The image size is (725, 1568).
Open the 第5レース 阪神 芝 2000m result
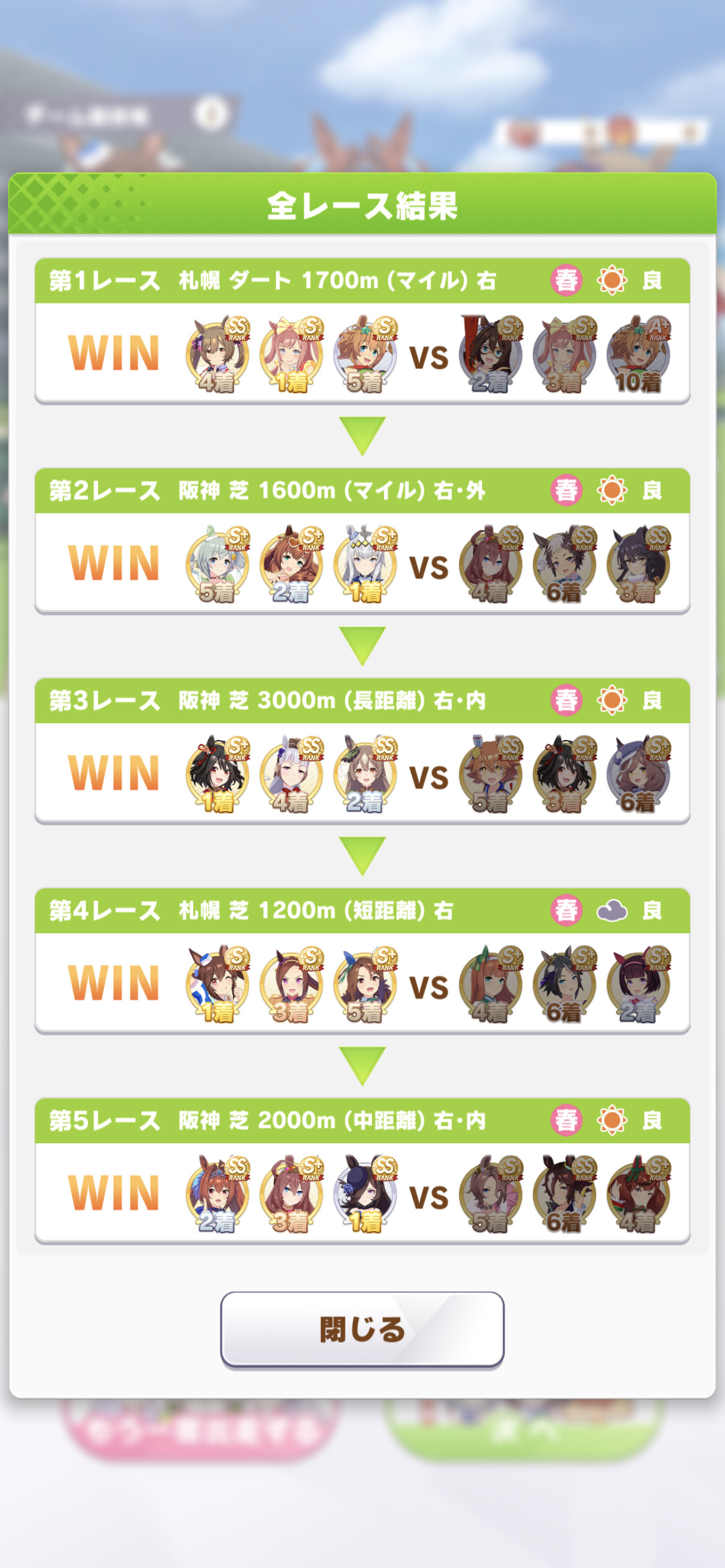tap(362, 1170)
